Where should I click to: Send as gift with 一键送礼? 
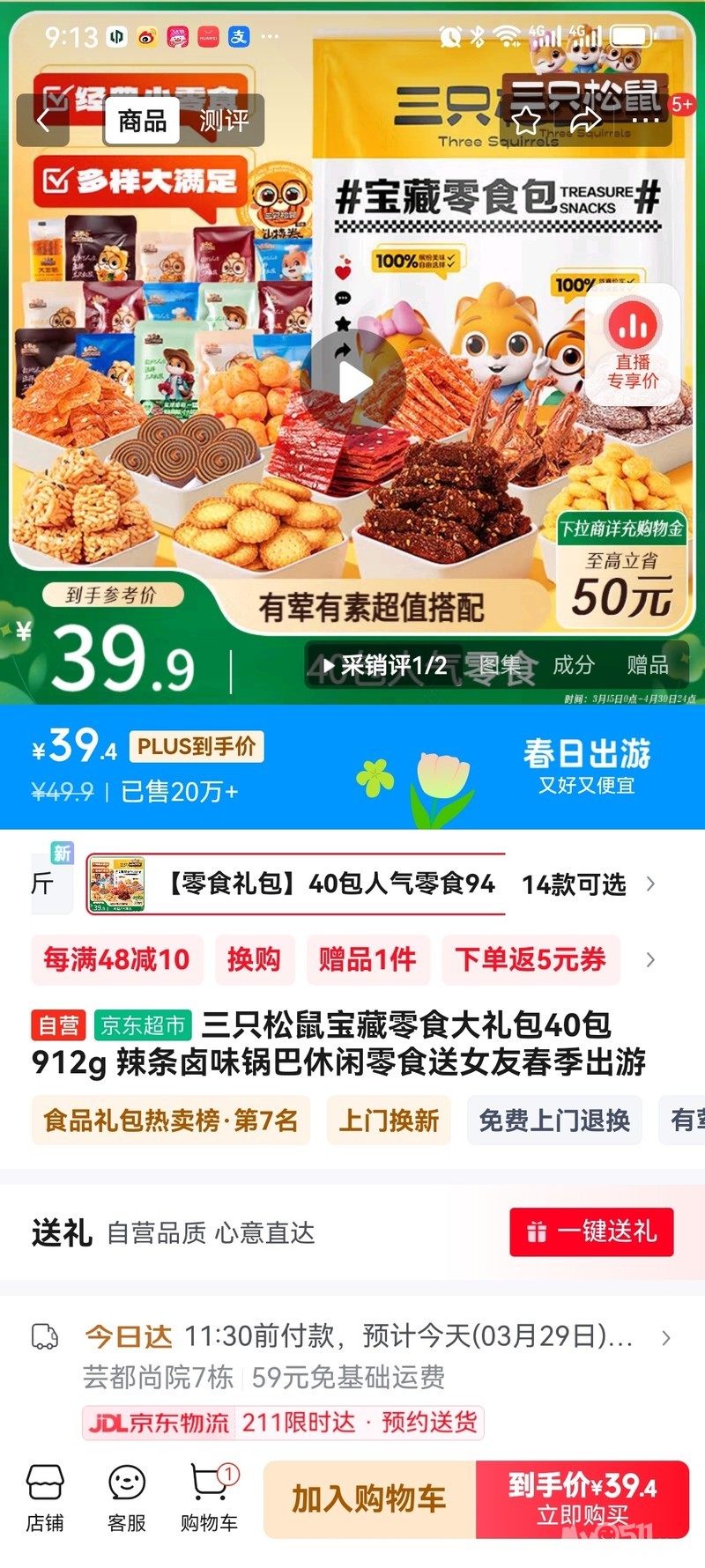[x=591, y=1231]
